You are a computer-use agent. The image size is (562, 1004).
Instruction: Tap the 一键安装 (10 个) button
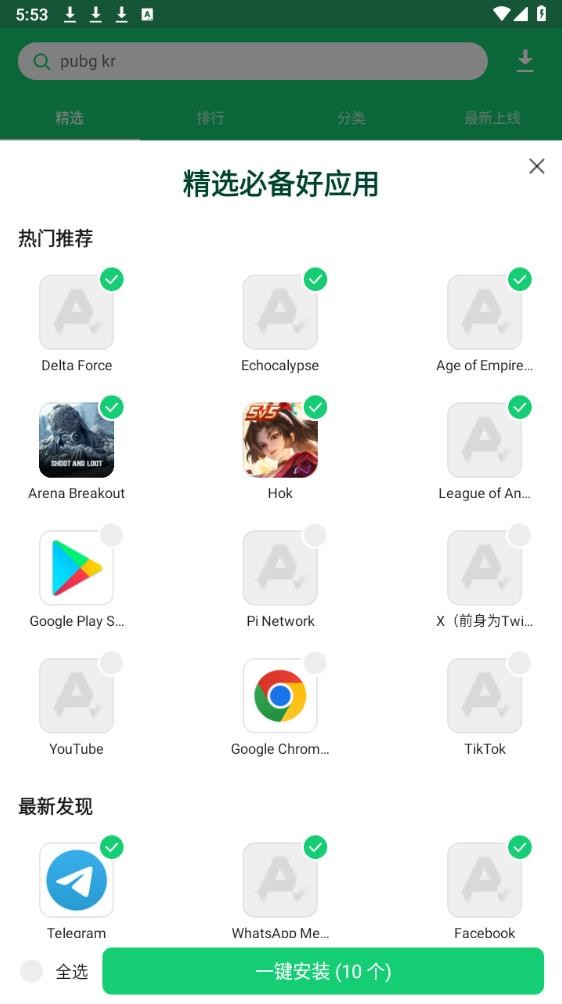323,971
